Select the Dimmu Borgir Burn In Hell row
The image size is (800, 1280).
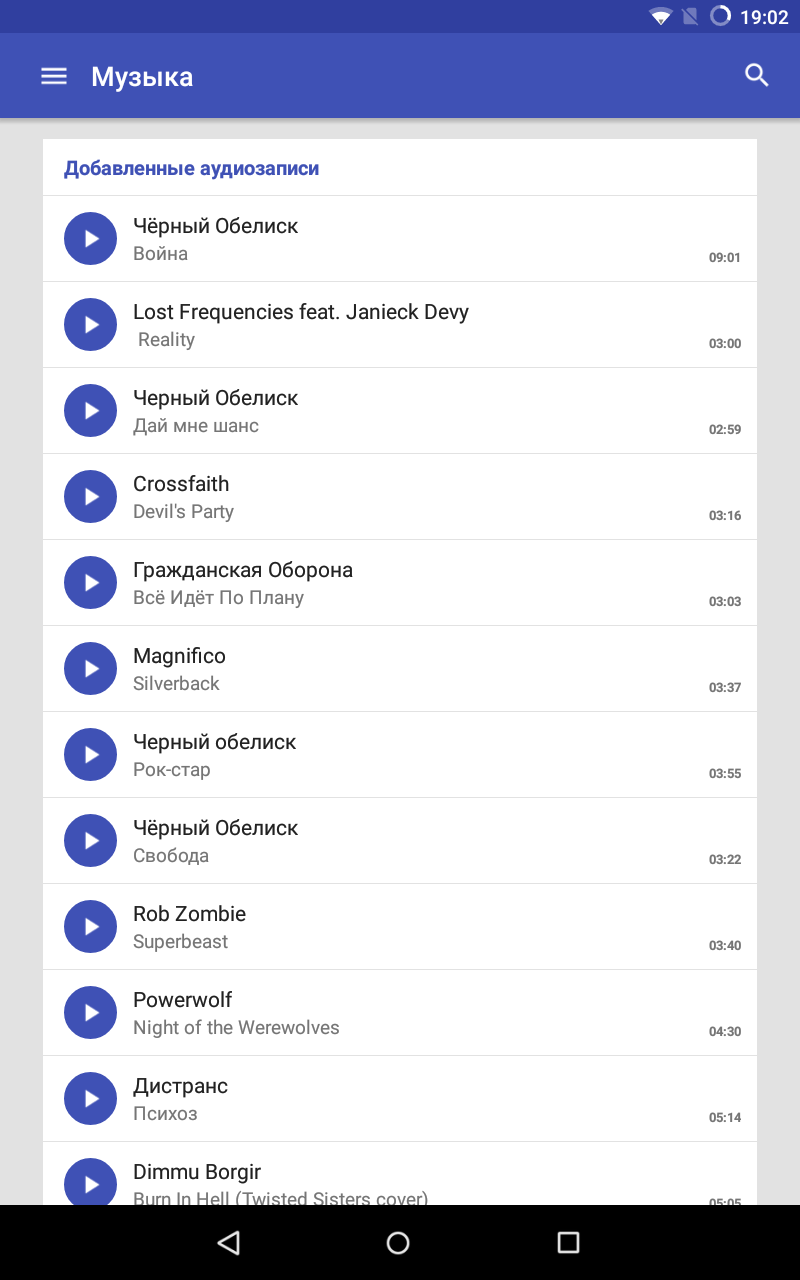click(400, 1174)
